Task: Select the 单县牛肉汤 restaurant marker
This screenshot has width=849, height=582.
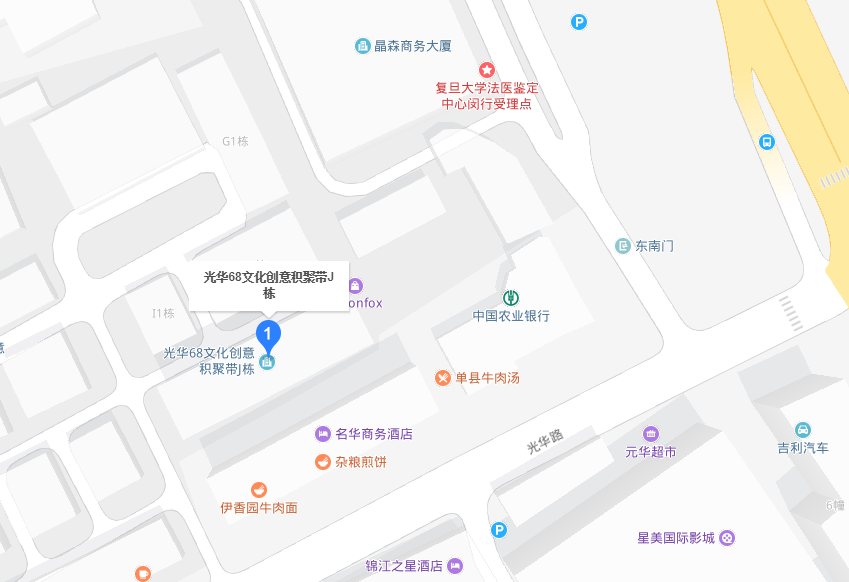Action: pos(443,377)
